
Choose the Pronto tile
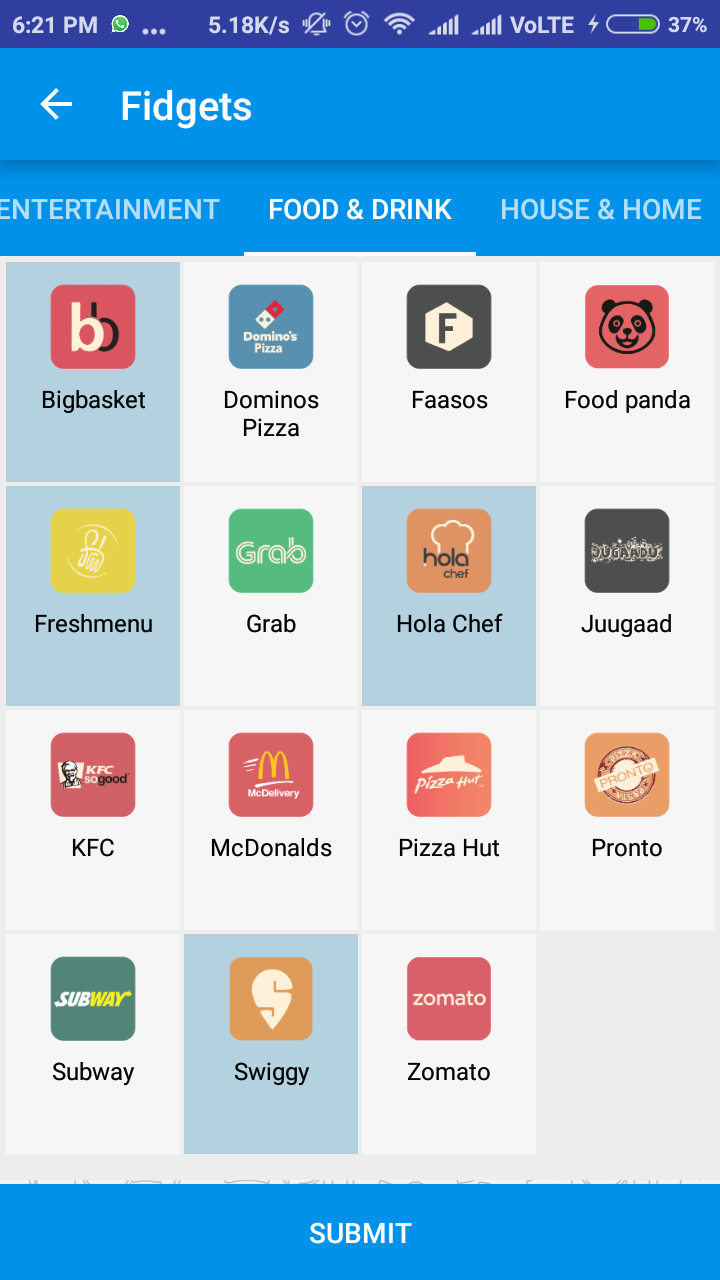click(x=627, y=820)
